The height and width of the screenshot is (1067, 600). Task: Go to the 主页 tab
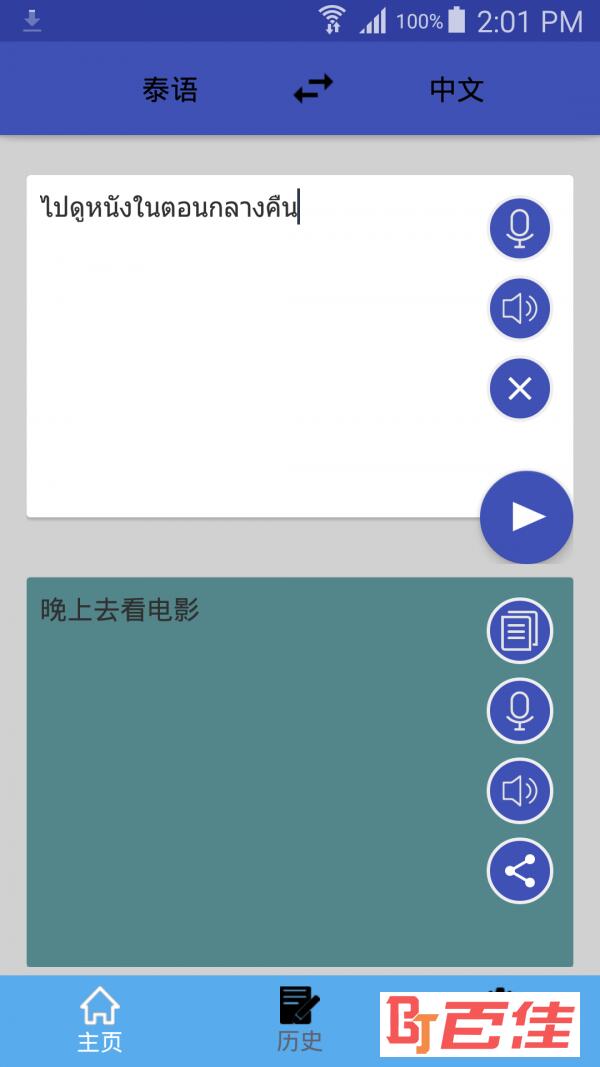pyautogui.click(x=100, y=1020)
